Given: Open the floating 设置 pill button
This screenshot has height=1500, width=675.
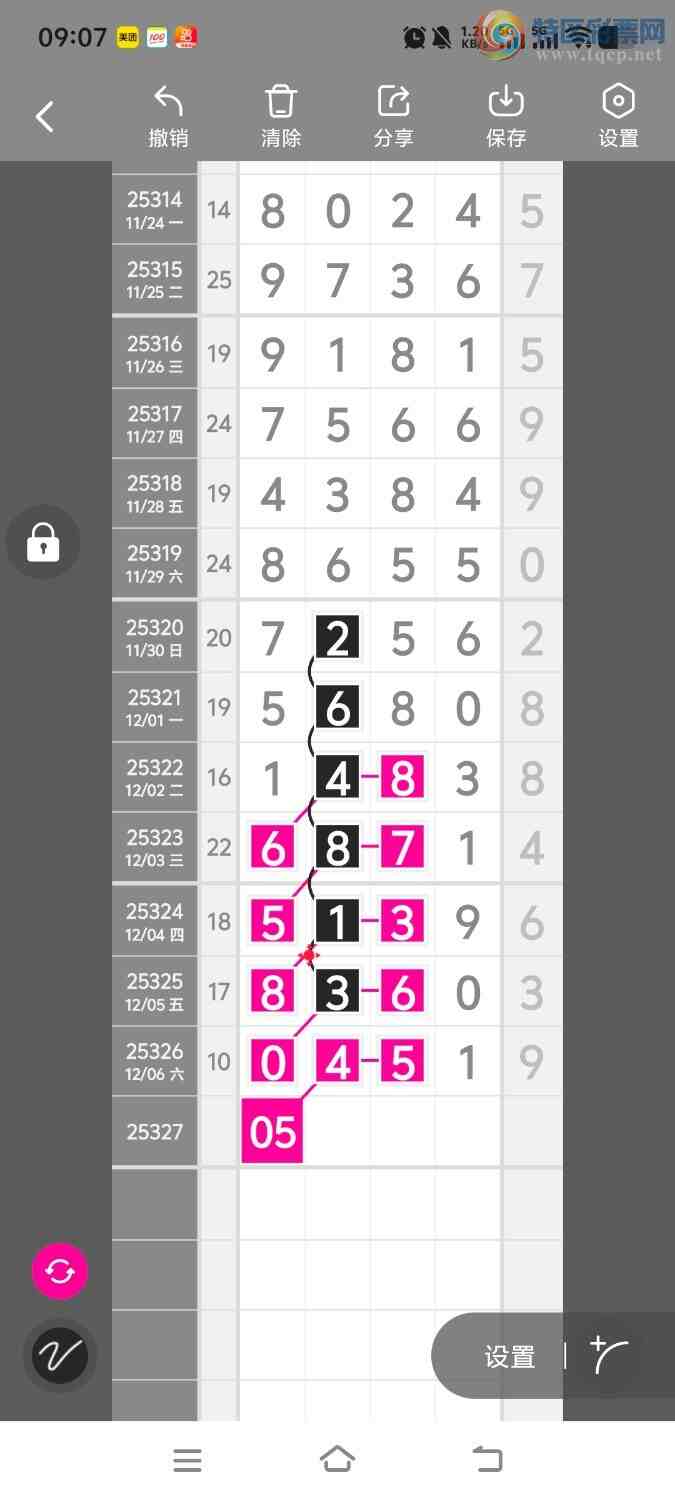Looking at the screenshot, I should tap(509, 1356).
